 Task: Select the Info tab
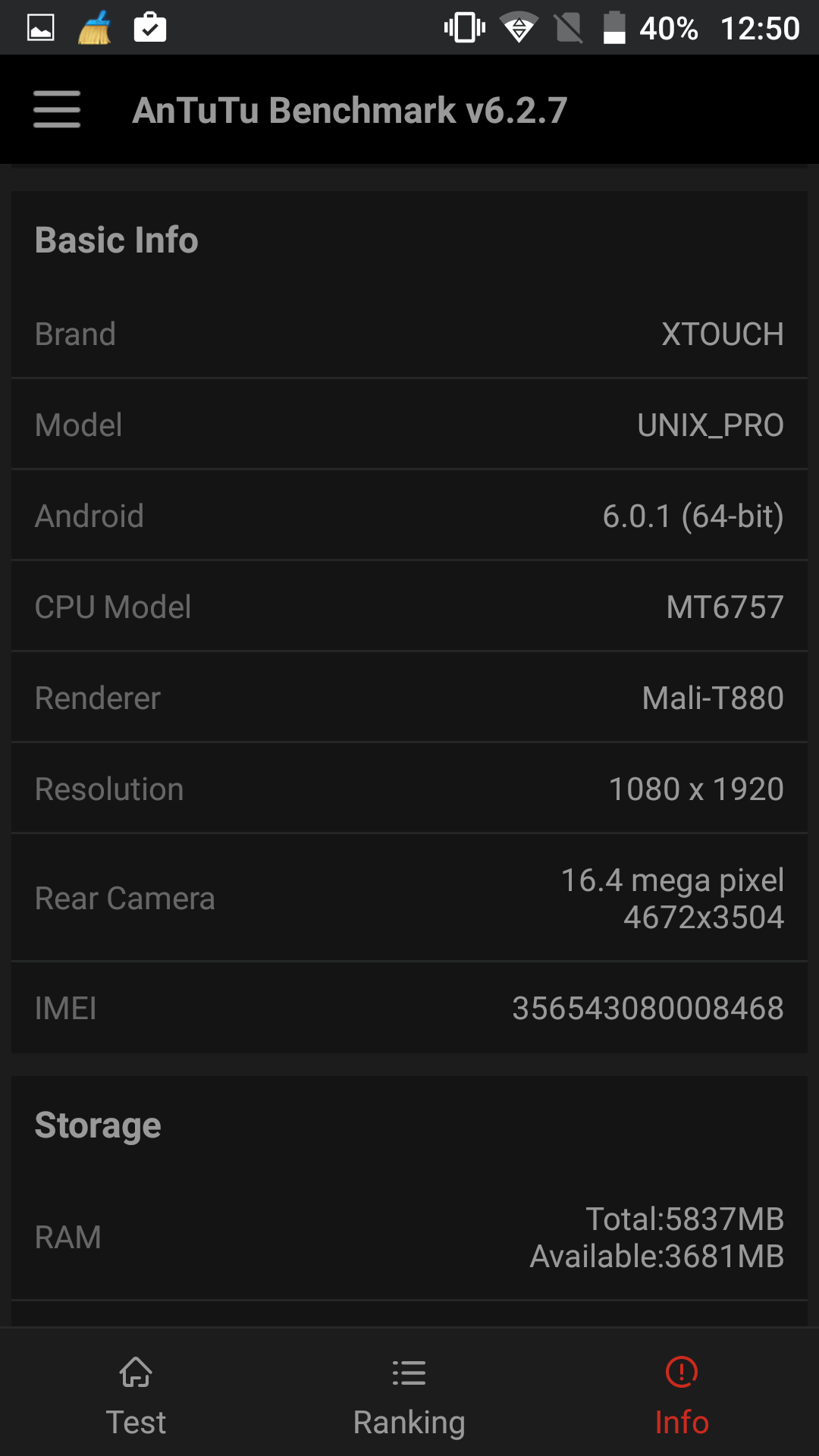tap(681, 1395)
